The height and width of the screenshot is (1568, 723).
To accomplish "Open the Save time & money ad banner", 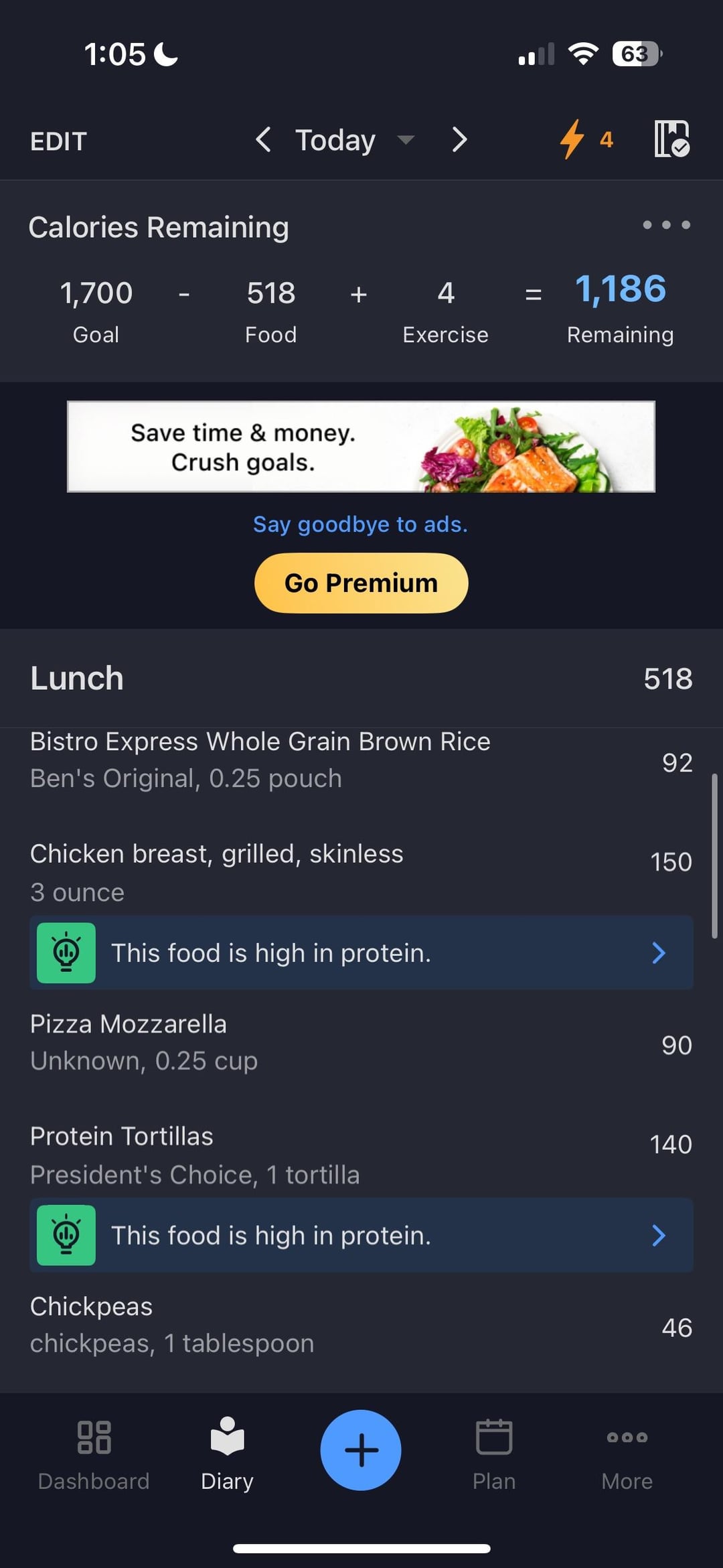I will click(x=361, y=447).
